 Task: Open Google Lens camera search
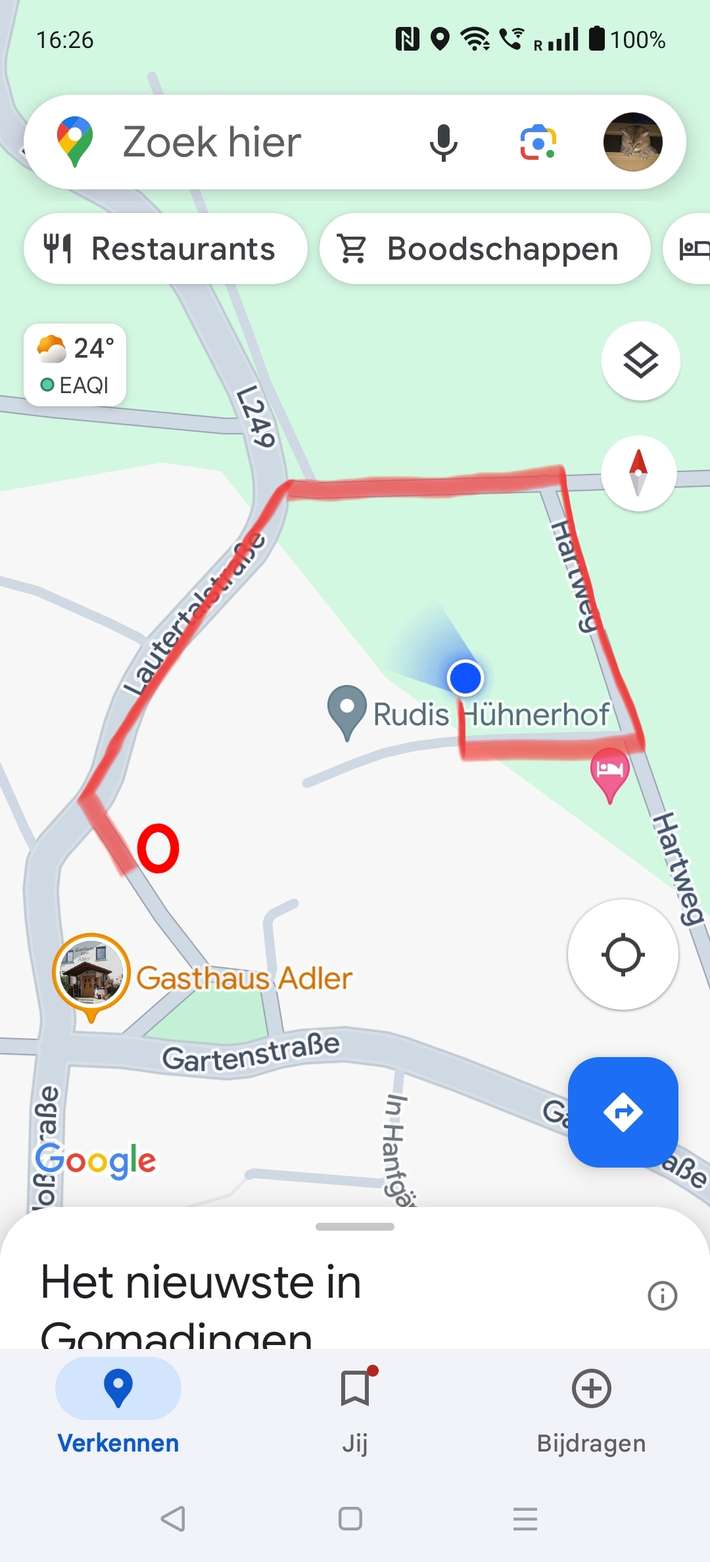[538, 143]
